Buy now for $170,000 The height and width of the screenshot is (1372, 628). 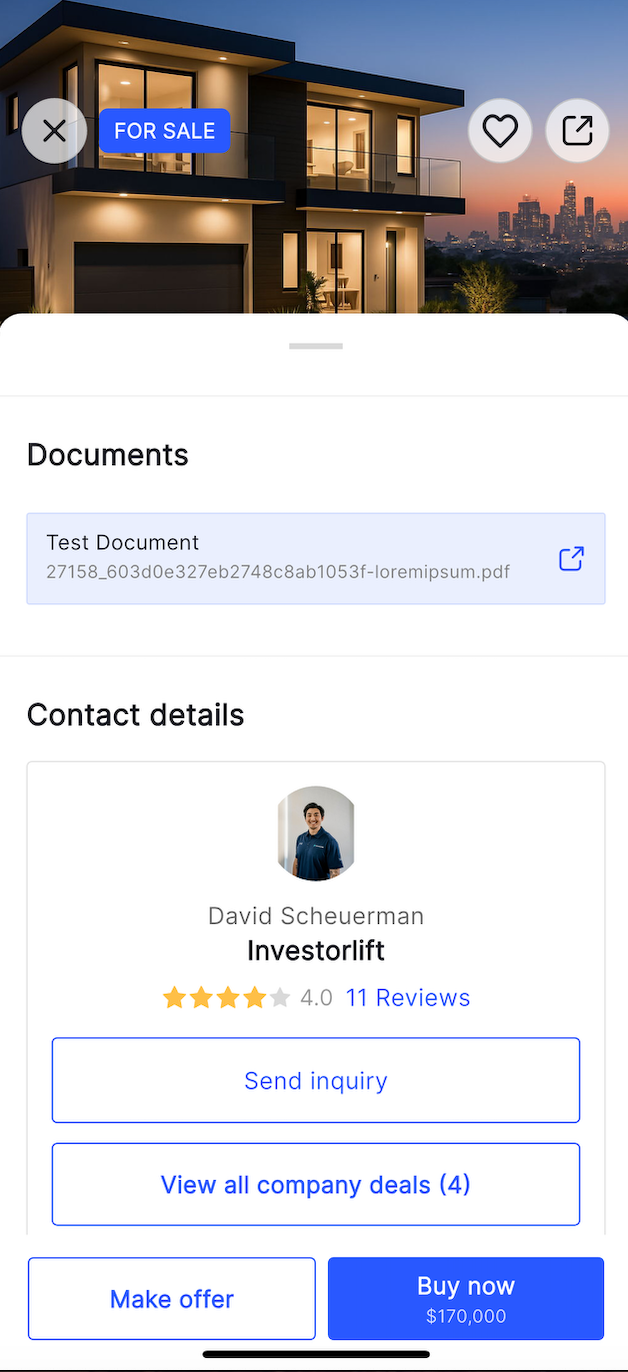click(x=466, y=1299)
